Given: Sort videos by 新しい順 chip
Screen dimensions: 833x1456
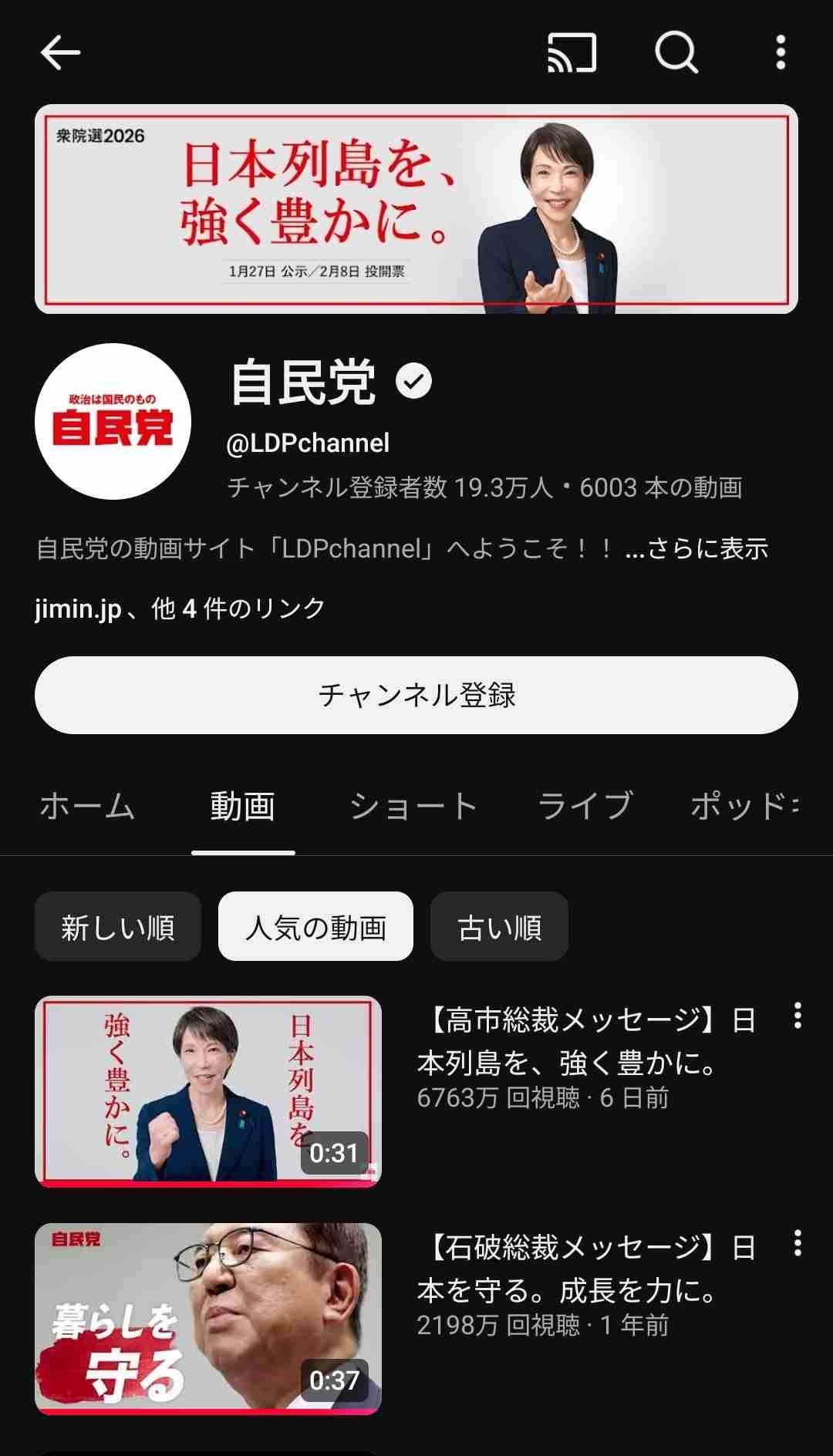Looking at the screenshot, I should [118, 927].
